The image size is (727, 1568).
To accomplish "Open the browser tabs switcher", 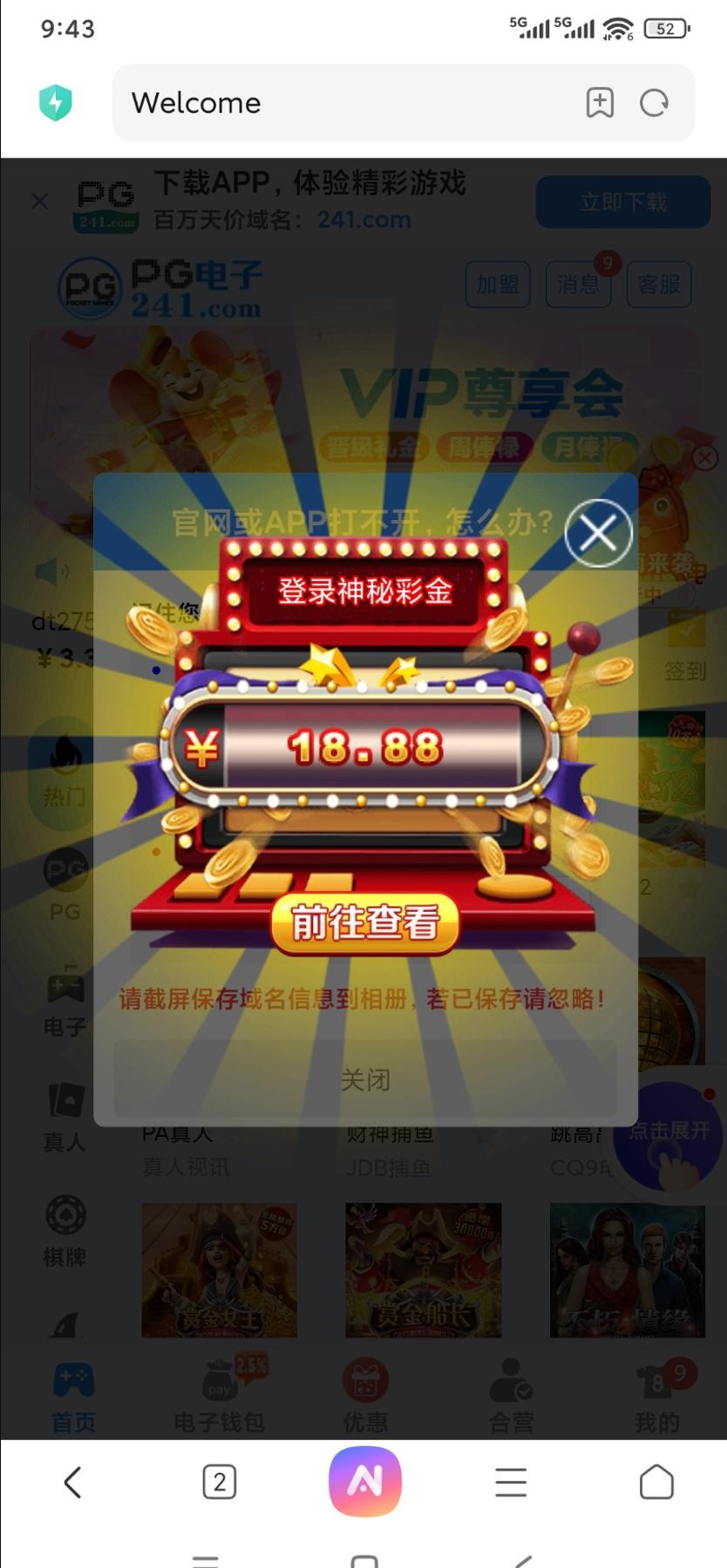I will tap(219, 1482).
